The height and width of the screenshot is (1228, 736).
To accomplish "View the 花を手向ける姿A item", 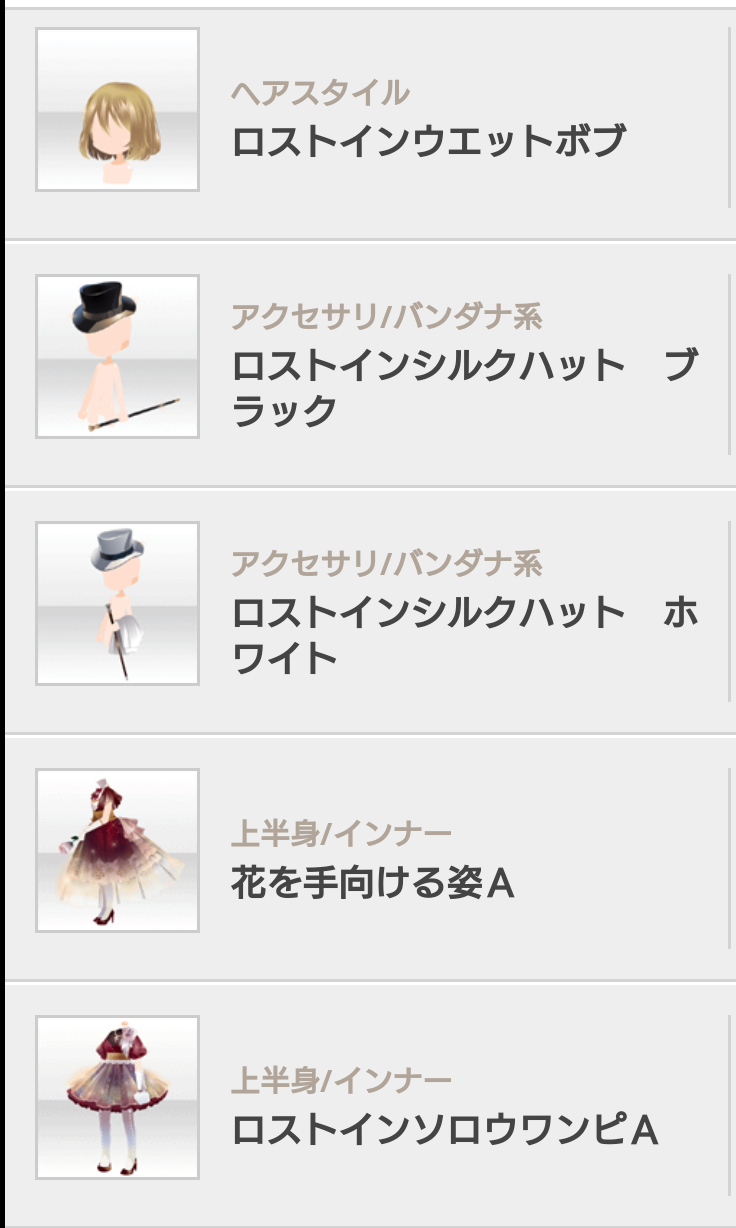I will click(x=372, y=883).
